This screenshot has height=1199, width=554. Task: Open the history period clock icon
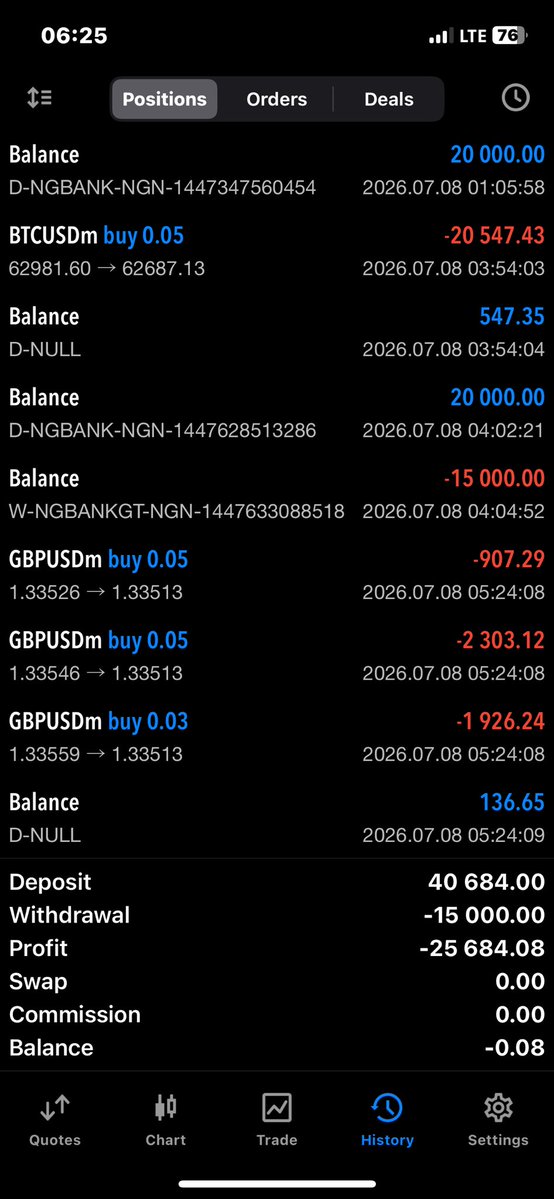pos(515,98)
